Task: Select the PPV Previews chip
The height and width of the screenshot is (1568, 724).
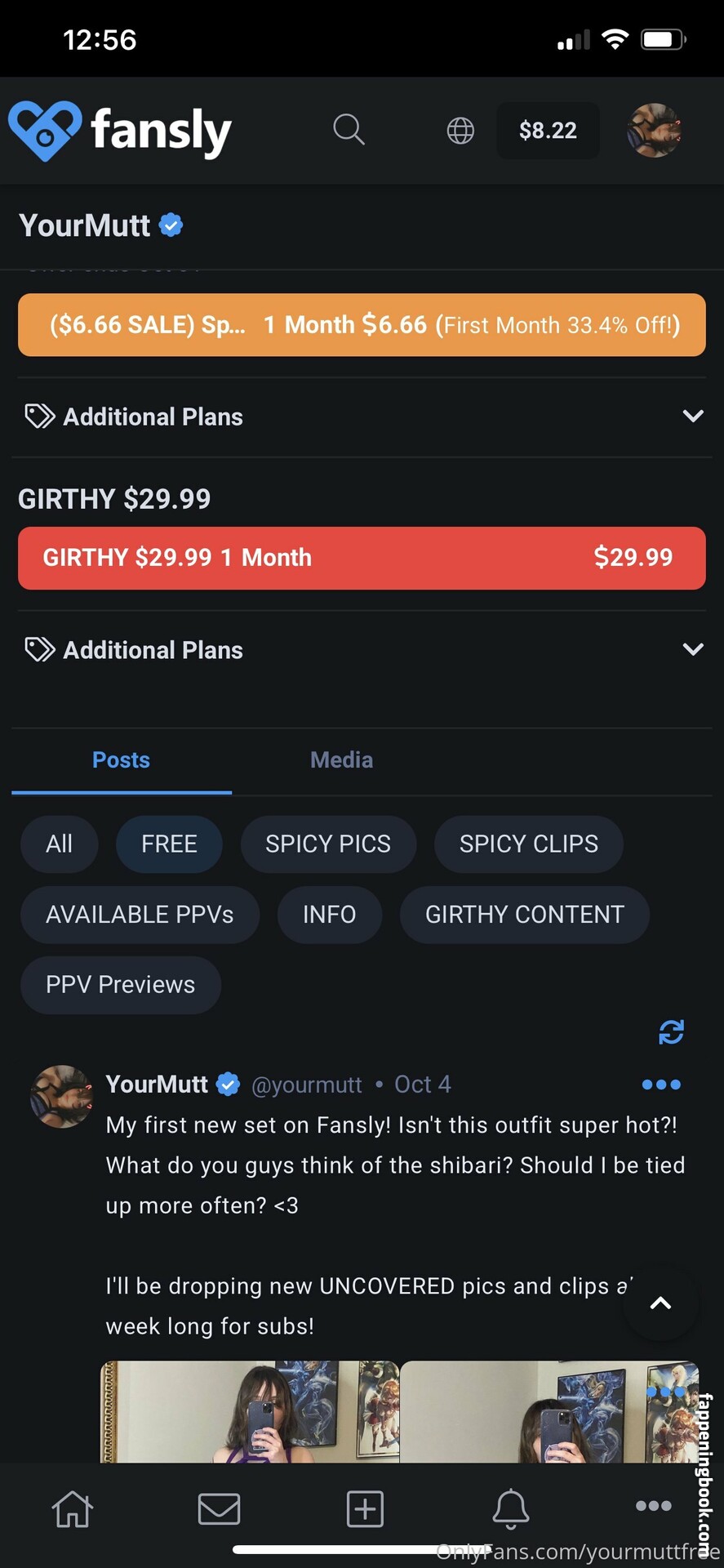Action: 120,985
